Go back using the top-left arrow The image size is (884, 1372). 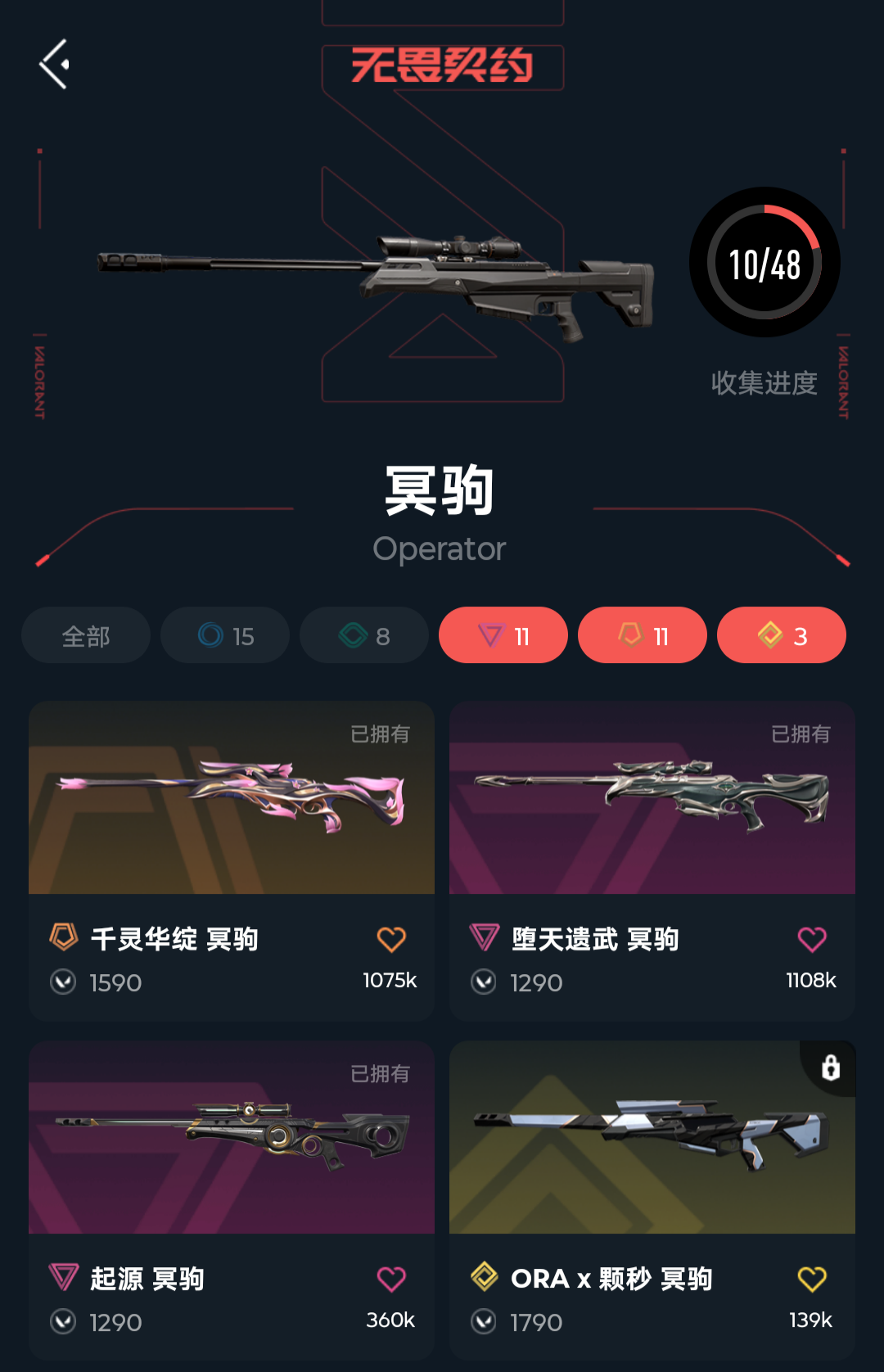click(54, 64)
